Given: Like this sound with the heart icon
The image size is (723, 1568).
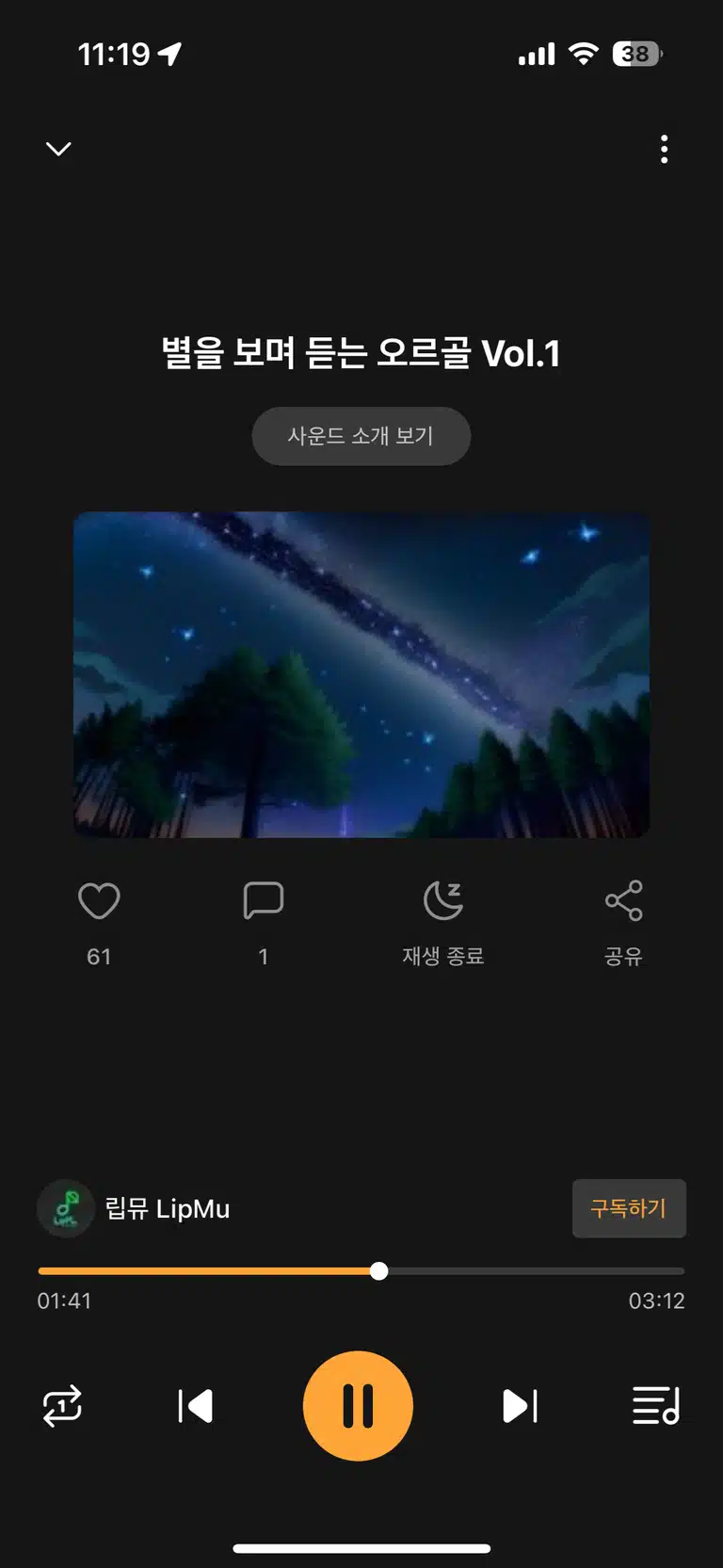Looking at the screenshot, I should pyautogui.click(x=99, y=901).
